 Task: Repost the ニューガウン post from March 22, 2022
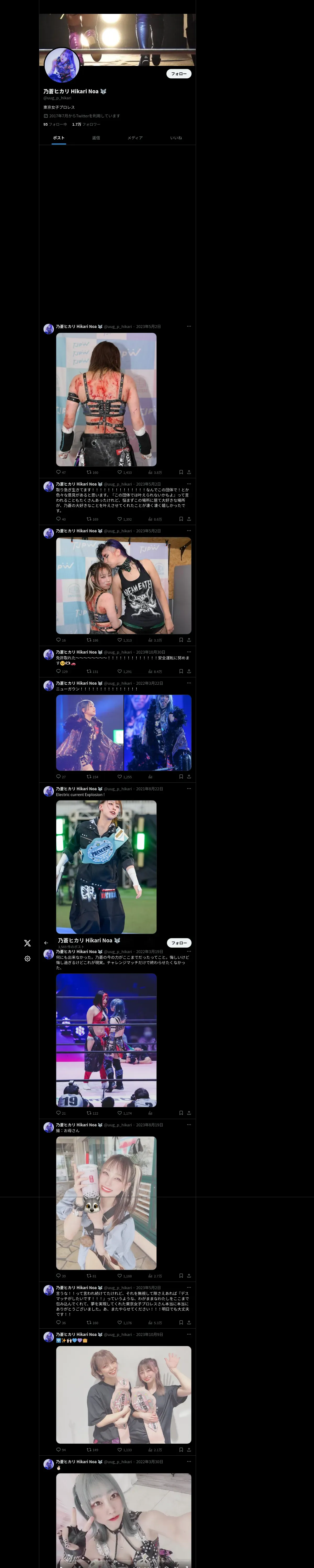pyautogui.click(x=89, y=777)
